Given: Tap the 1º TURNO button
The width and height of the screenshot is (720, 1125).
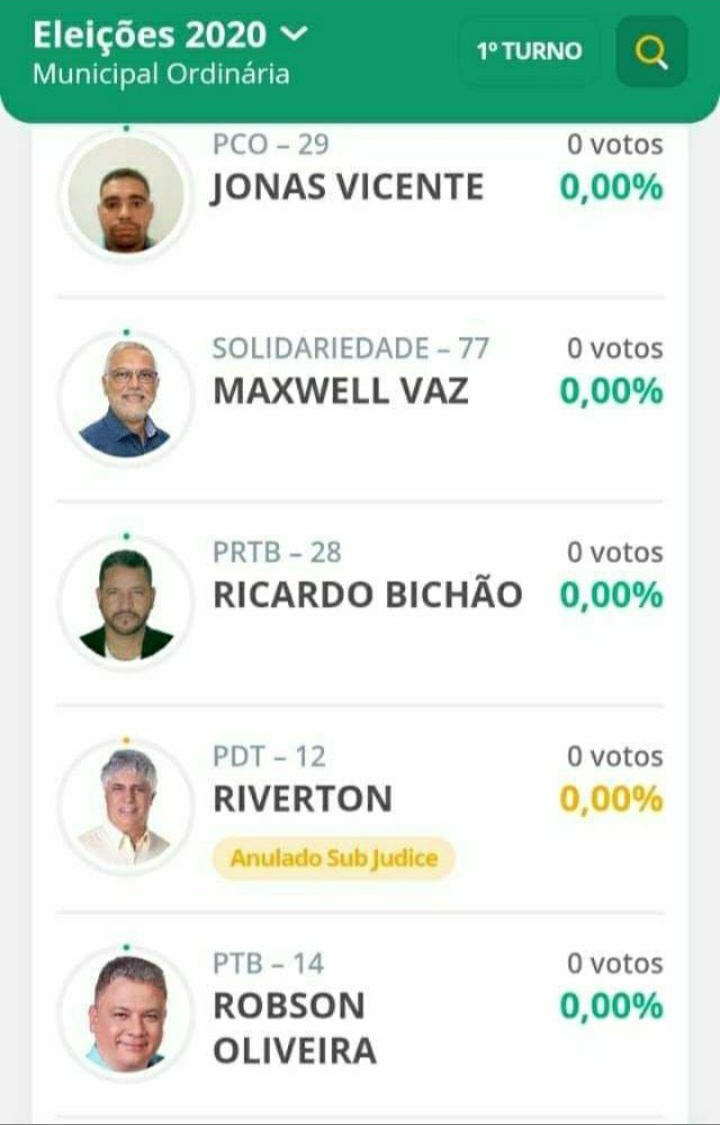Looking at the screenshot, I should coord(529,51).
